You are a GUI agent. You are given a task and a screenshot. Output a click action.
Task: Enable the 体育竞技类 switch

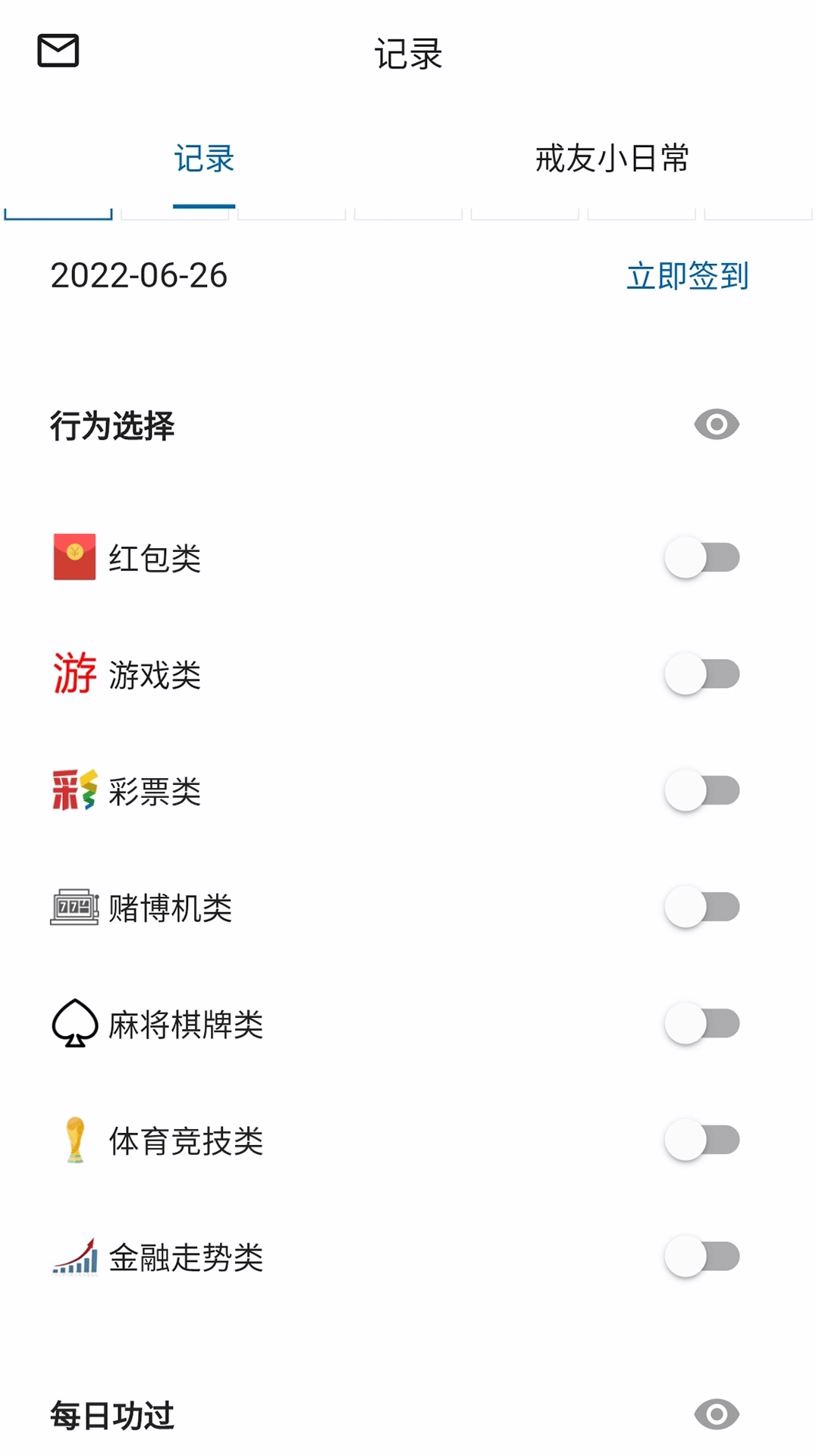click(x=701, y=1139)
